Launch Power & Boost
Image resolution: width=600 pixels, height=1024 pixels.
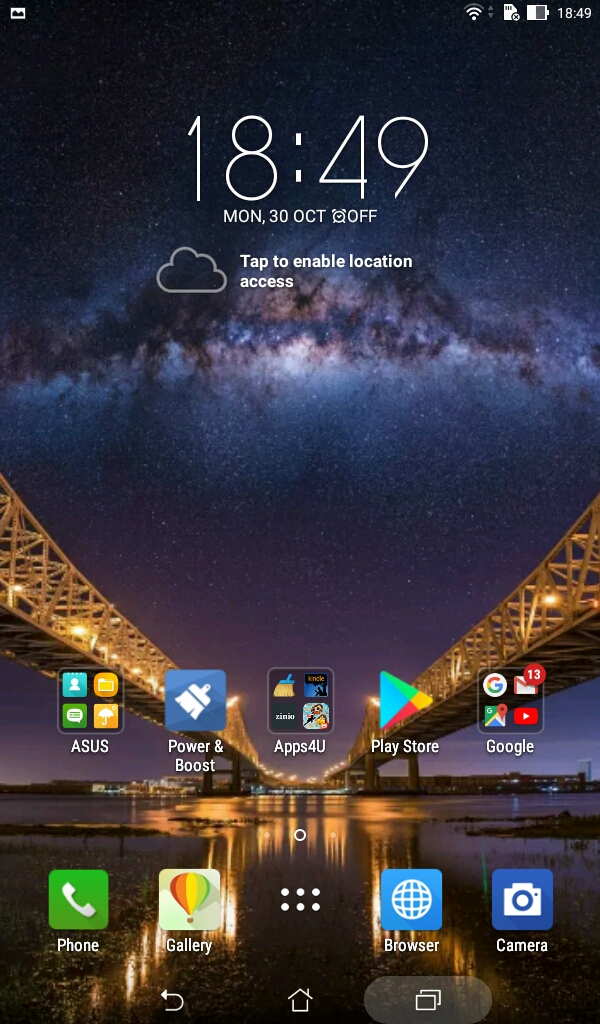tap(195, 701)
